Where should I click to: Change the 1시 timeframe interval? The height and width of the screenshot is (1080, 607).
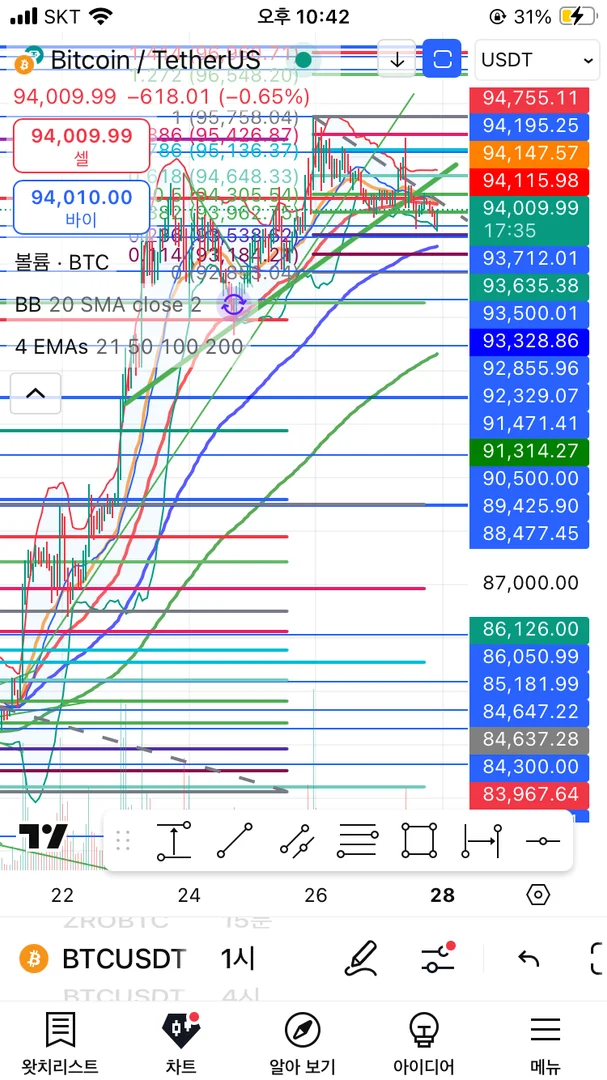[238, 959]
